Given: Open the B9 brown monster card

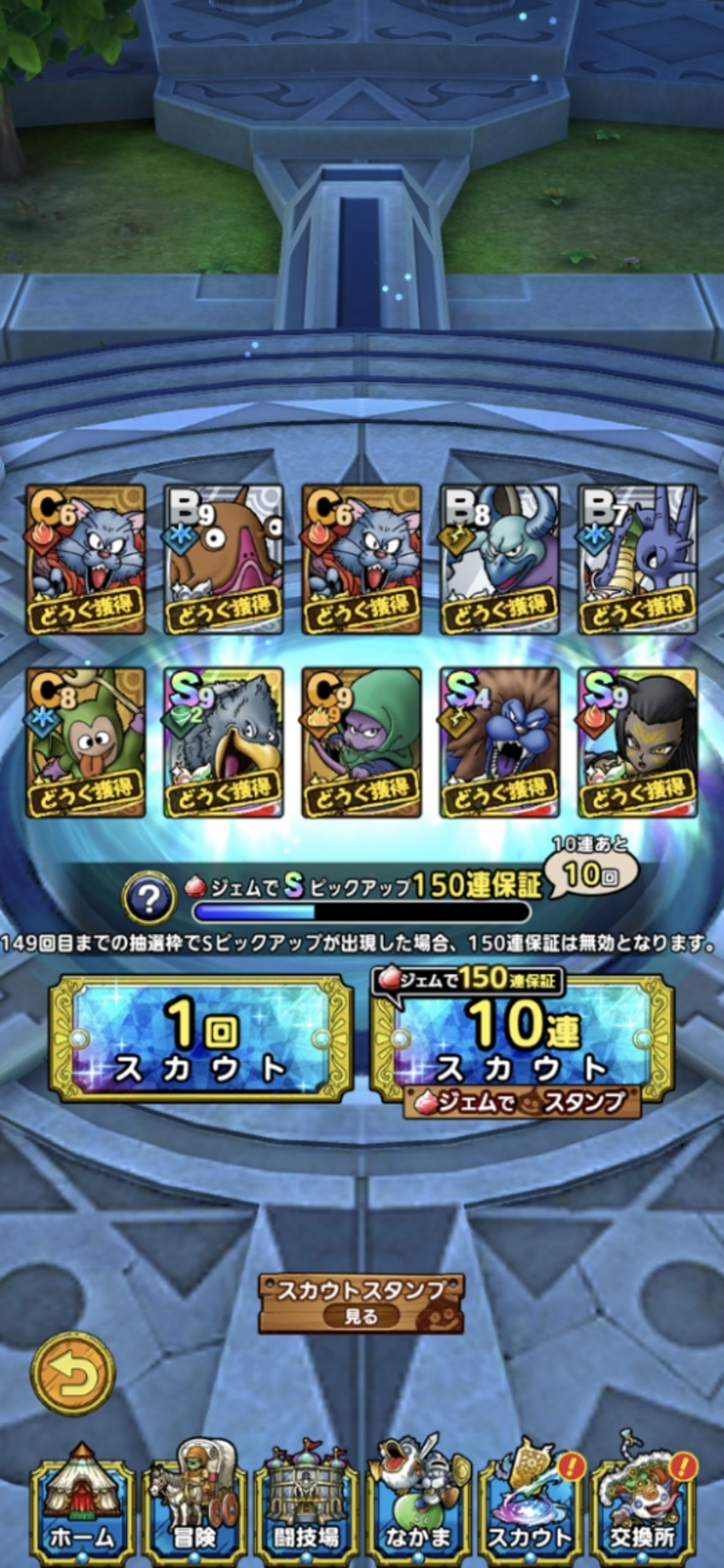Looking at the screenshot, I should (223, 559).
